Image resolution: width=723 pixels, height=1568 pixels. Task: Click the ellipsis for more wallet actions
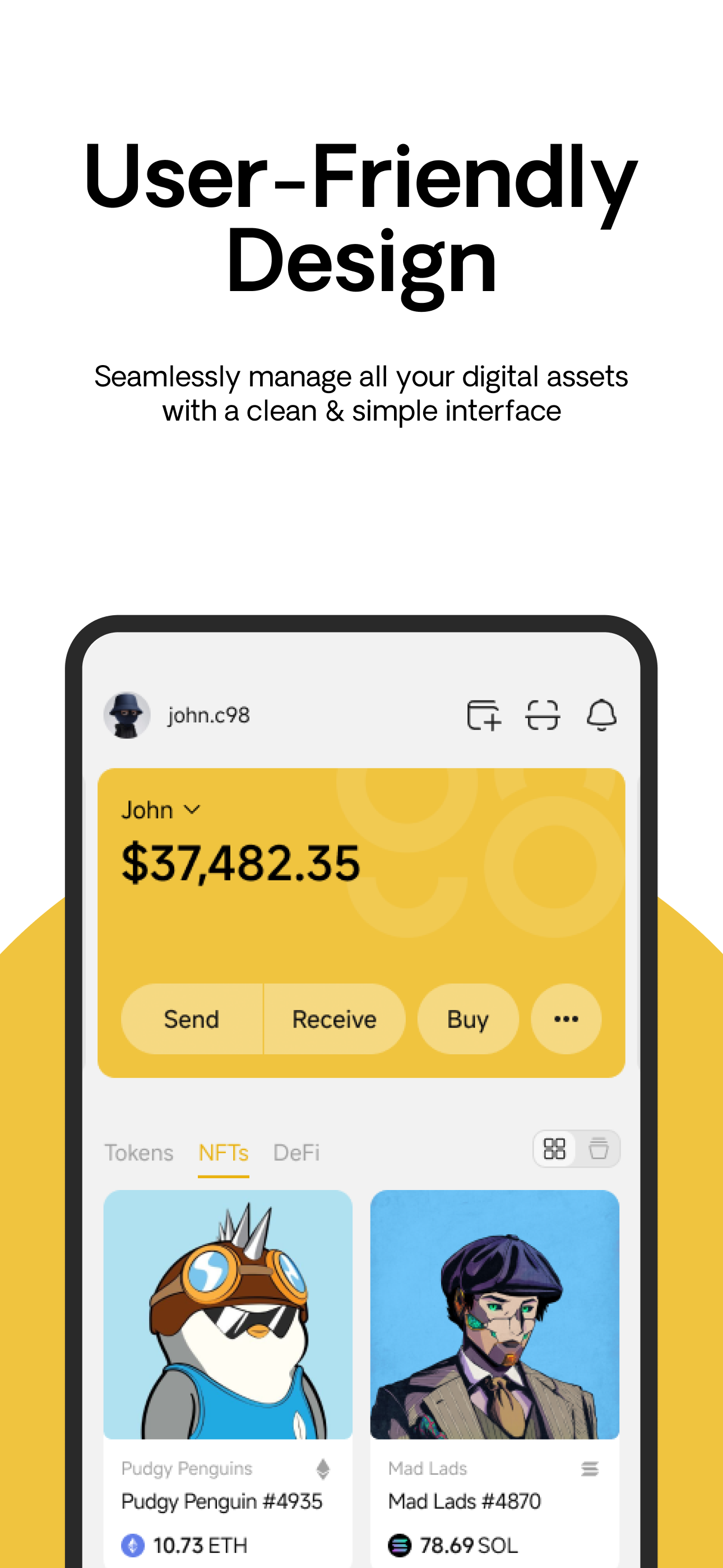[x=566, y=1019]
